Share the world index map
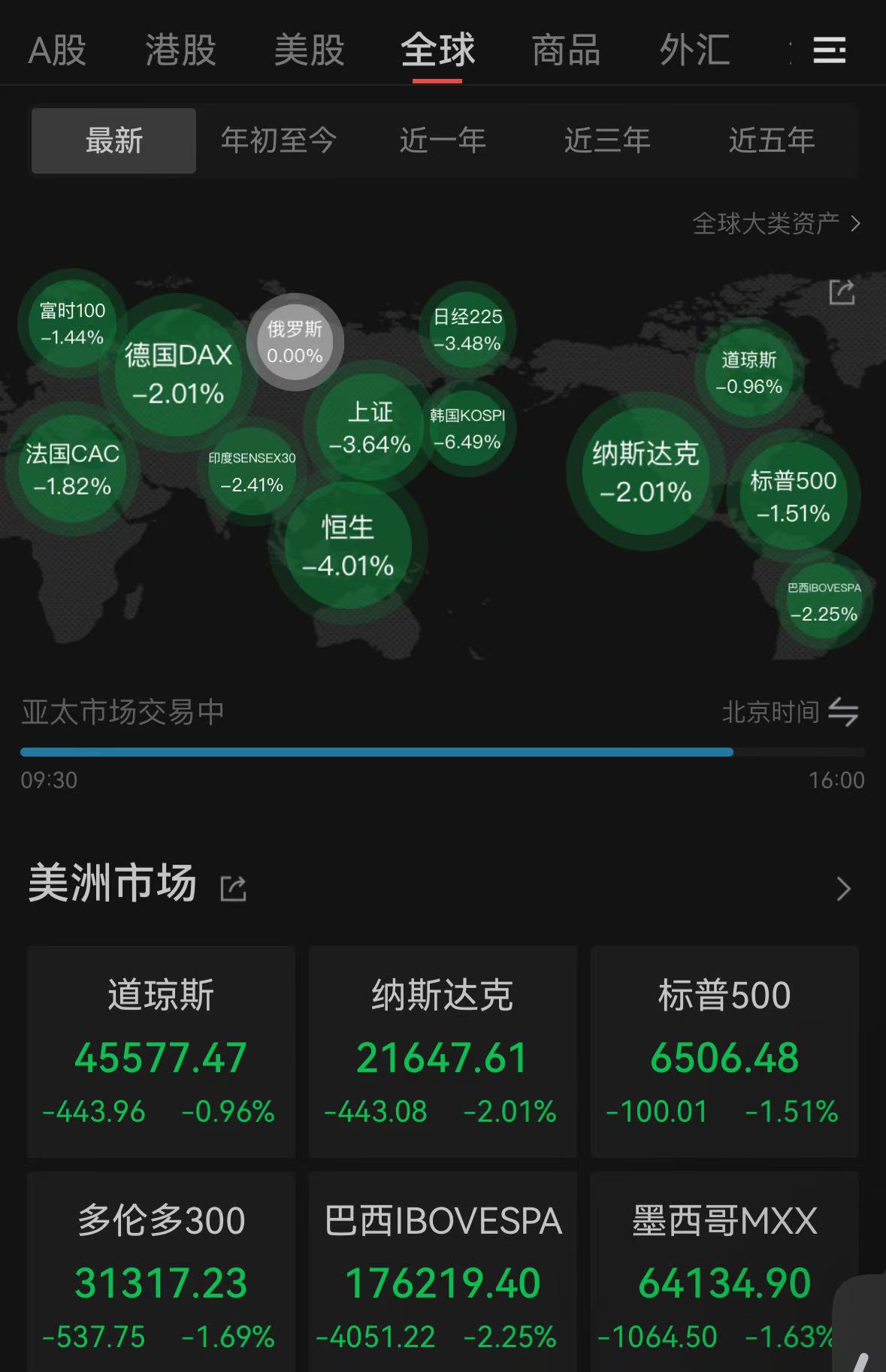The height and width of the screenshot is (1372, 886). coord(842,292)
